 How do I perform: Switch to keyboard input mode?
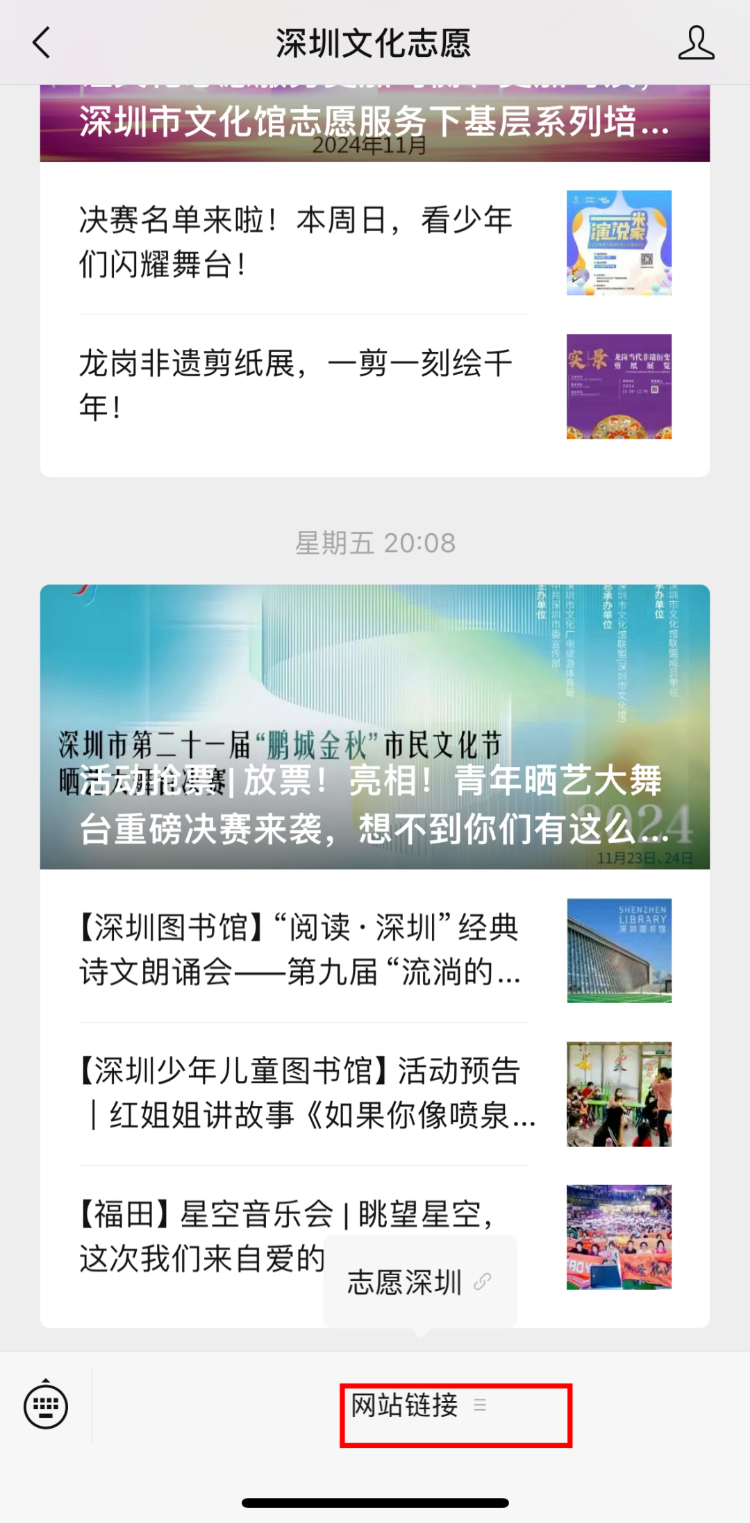(x=46, y=1405)
